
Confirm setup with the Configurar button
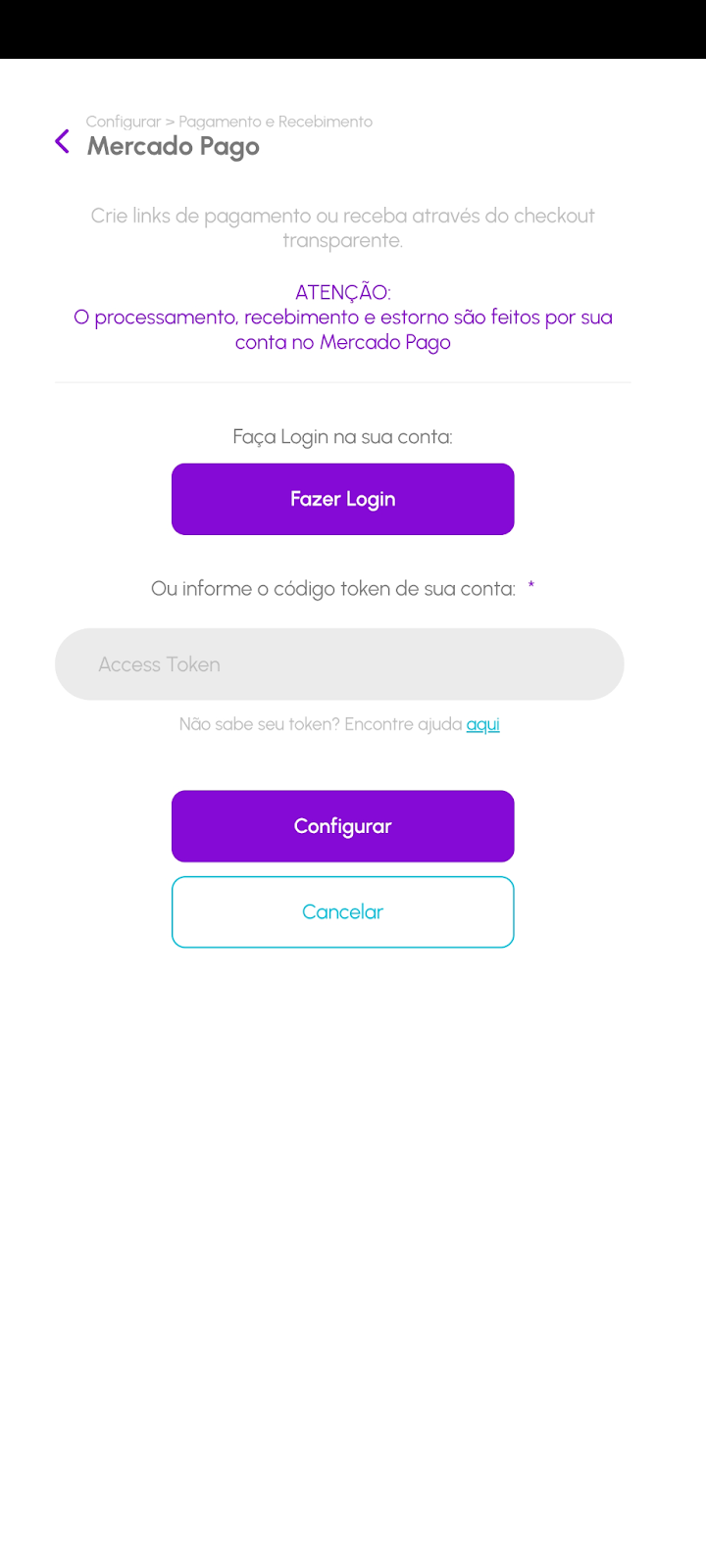342,826
